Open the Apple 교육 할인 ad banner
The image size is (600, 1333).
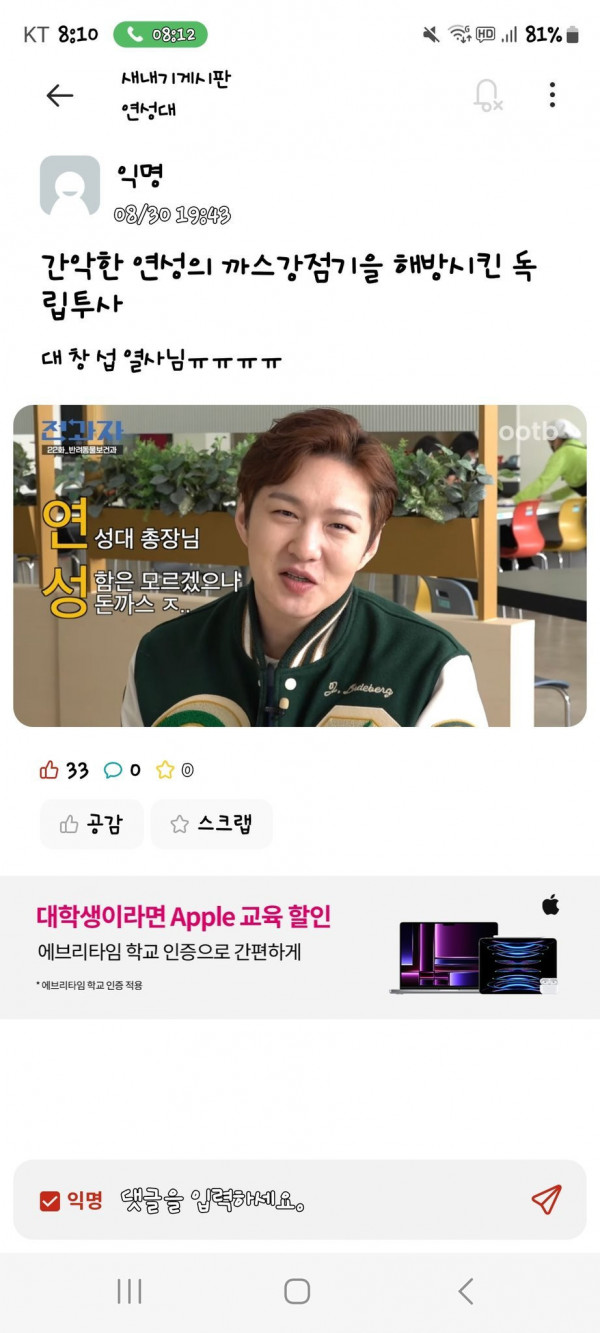point(300,947)
